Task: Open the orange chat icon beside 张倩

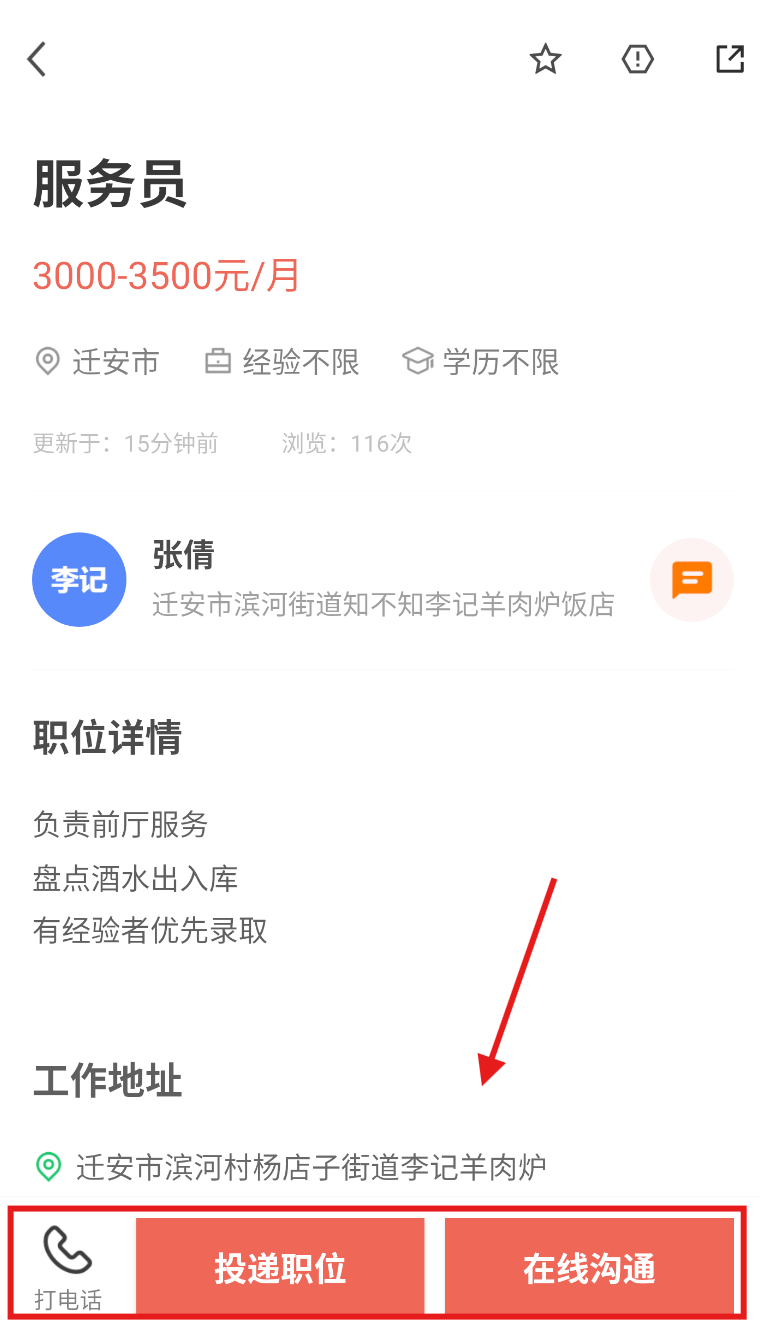Action: [x=691, y=580]
